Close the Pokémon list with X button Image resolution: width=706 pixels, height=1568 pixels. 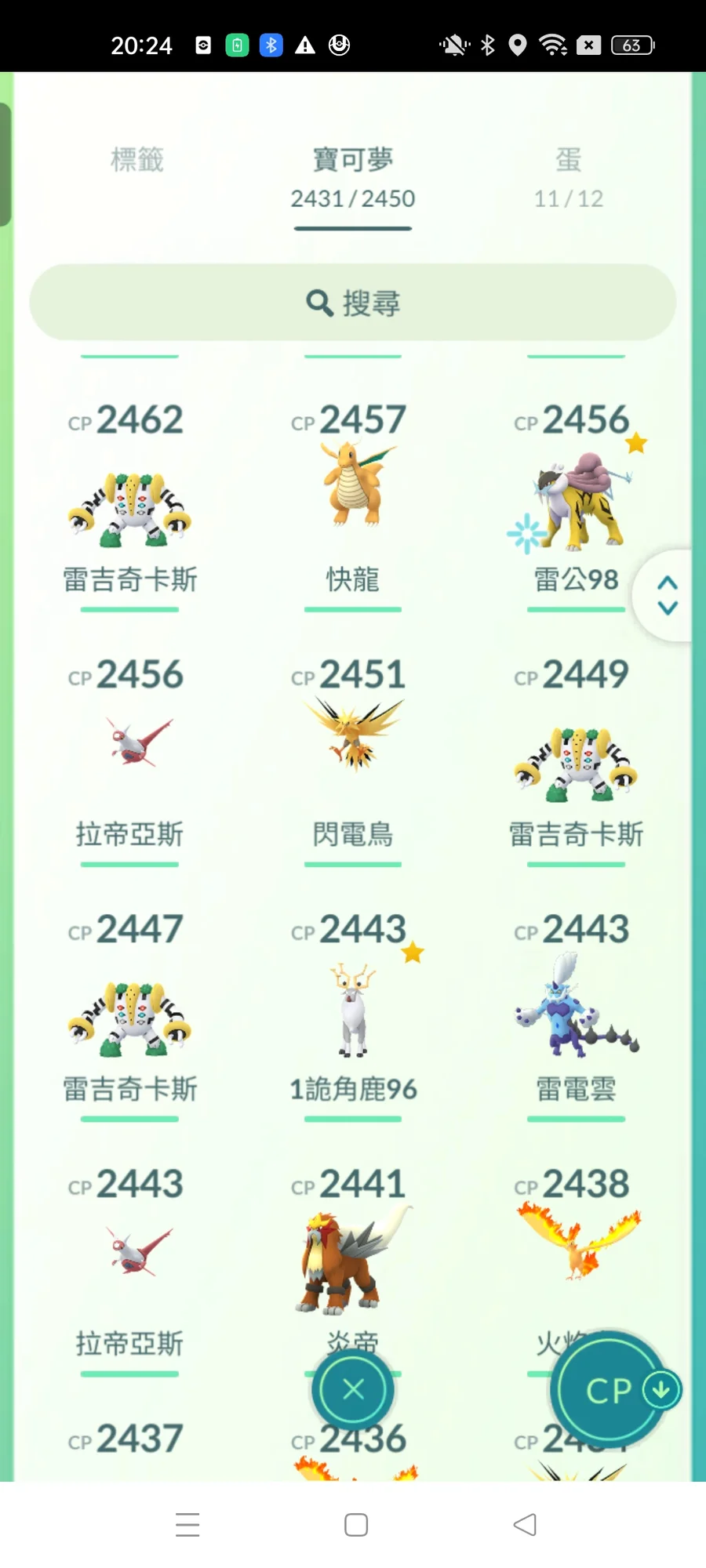click(353, 1389)
